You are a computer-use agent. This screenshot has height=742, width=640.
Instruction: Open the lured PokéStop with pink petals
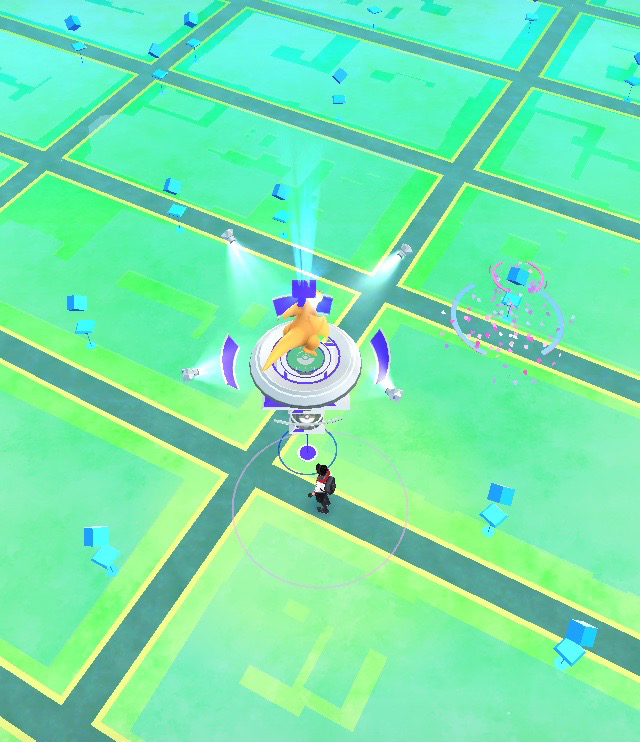coord(515,290)
